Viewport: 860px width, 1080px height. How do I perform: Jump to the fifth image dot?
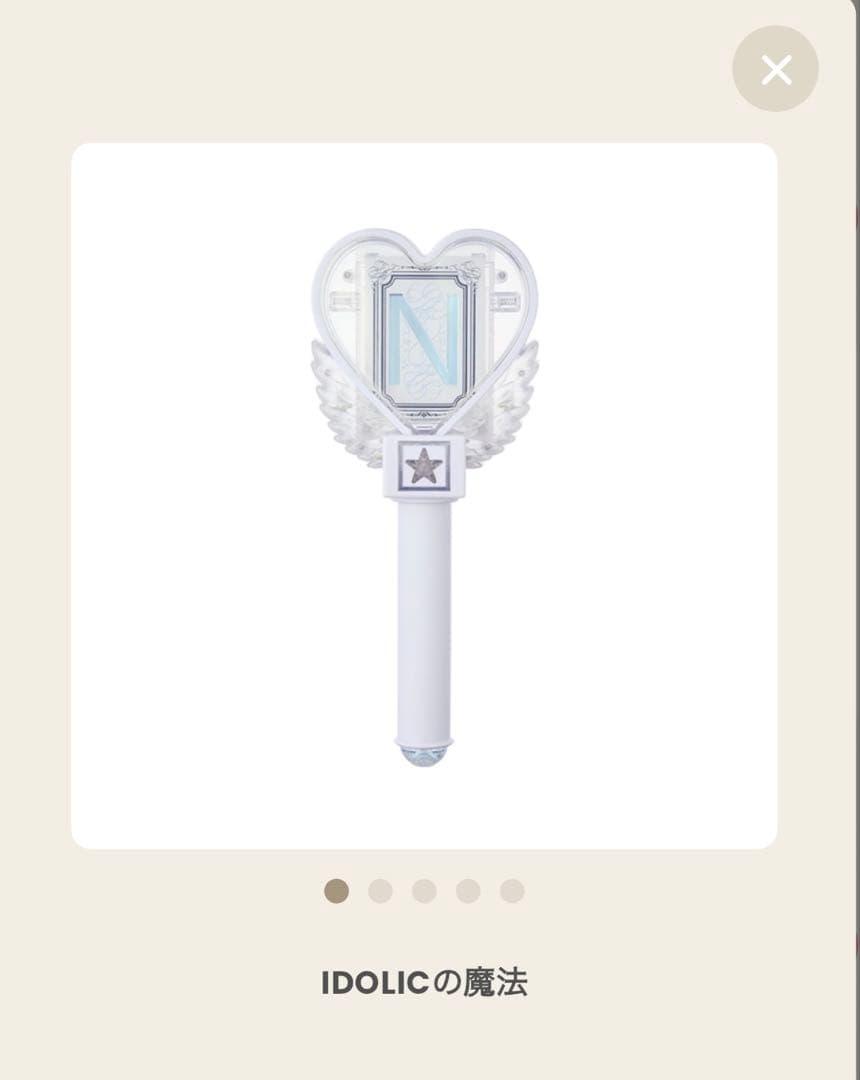pyautogui.click(x=512, y=891)
